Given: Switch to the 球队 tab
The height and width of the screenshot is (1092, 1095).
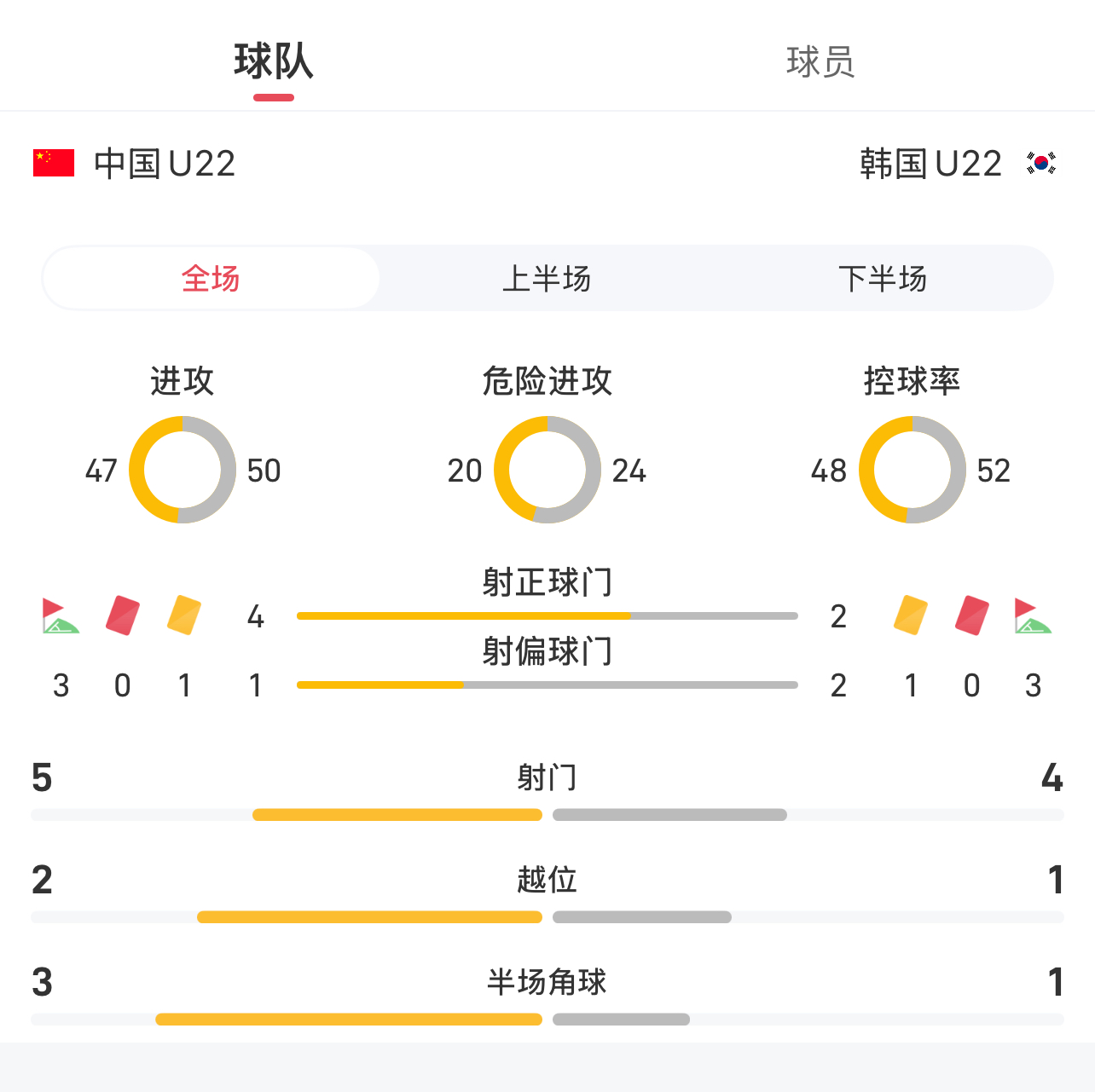Looking at the screenshot, I should (x=274, y=62).
